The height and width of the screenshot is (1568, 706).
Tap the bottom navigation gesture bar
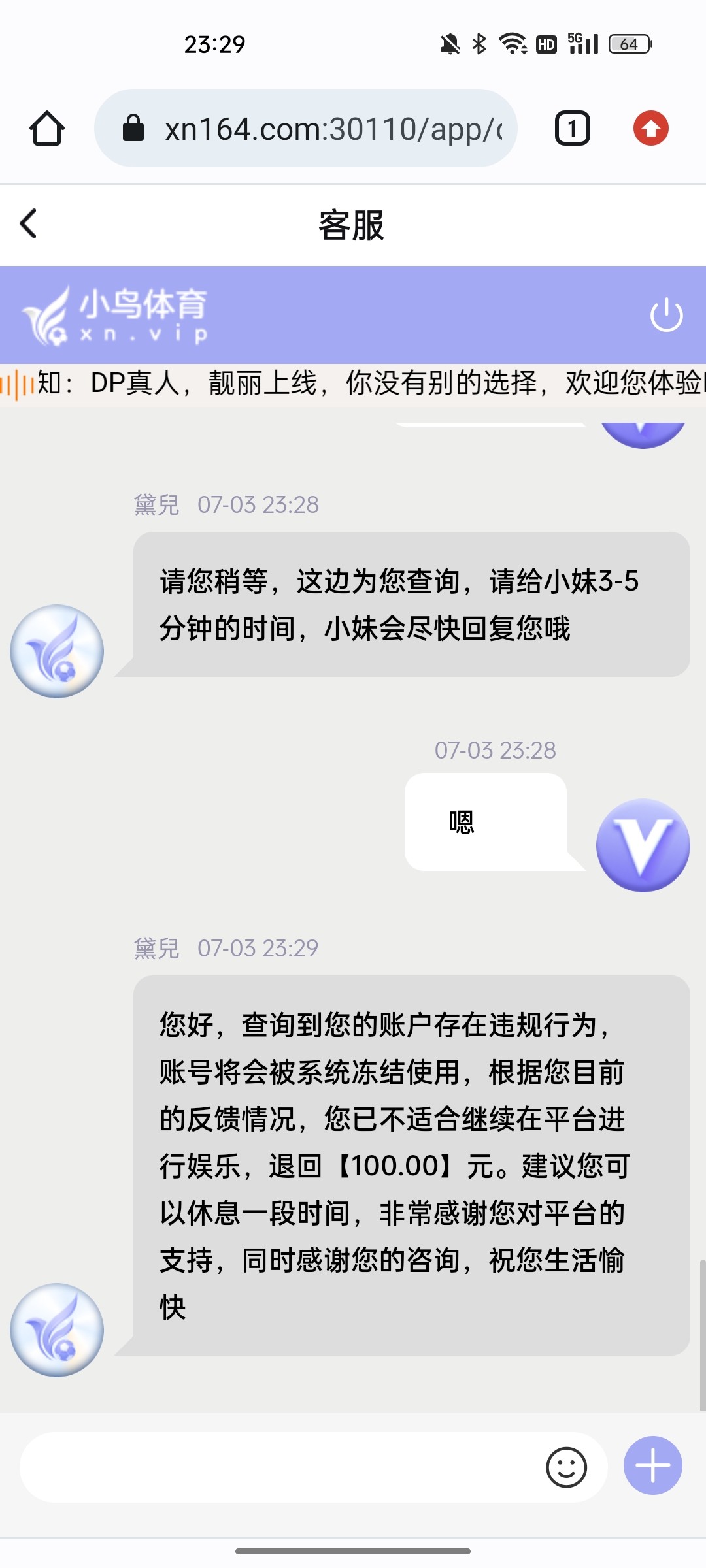pos(353,1550)
